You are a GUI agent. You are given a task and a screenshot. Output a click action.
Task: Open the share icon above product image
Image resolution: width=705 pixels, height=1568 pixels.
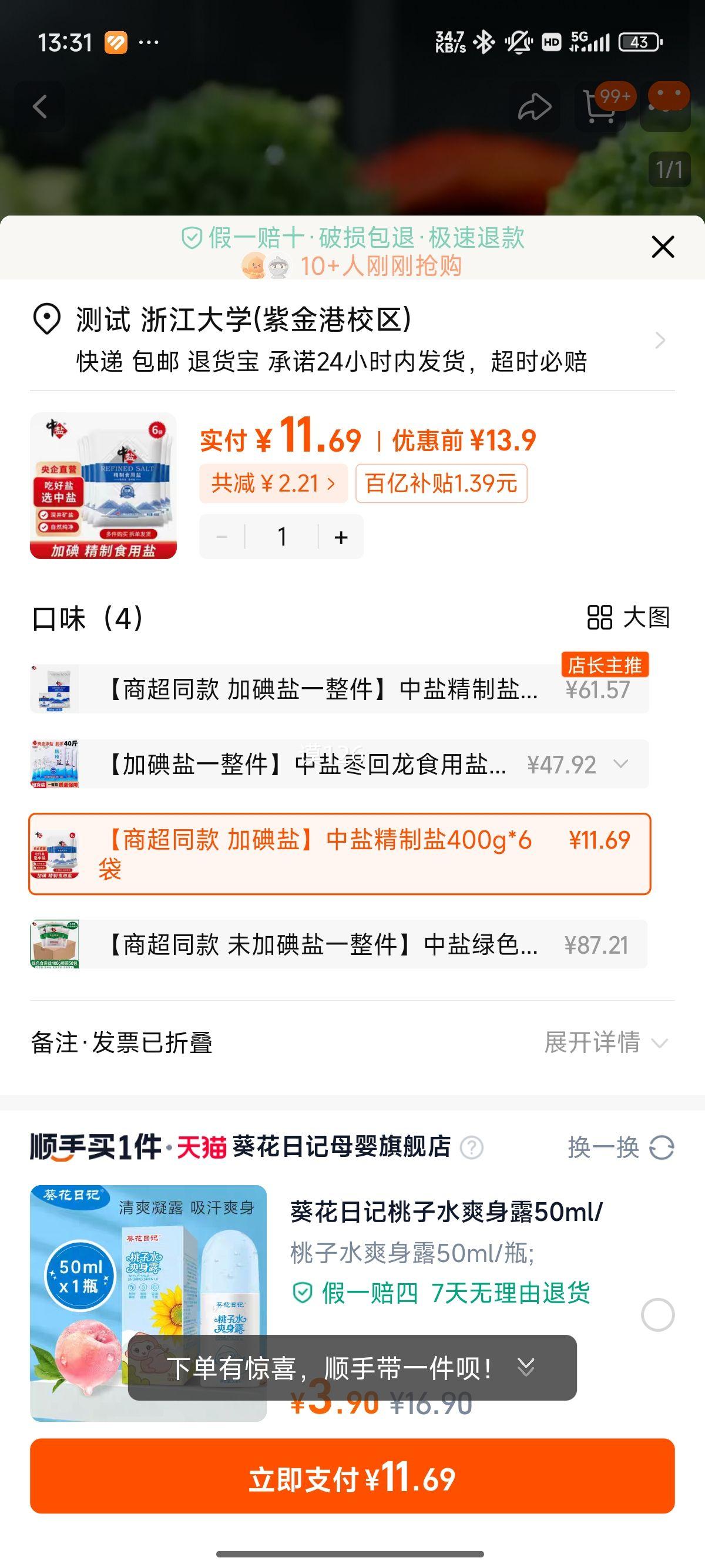536,105
